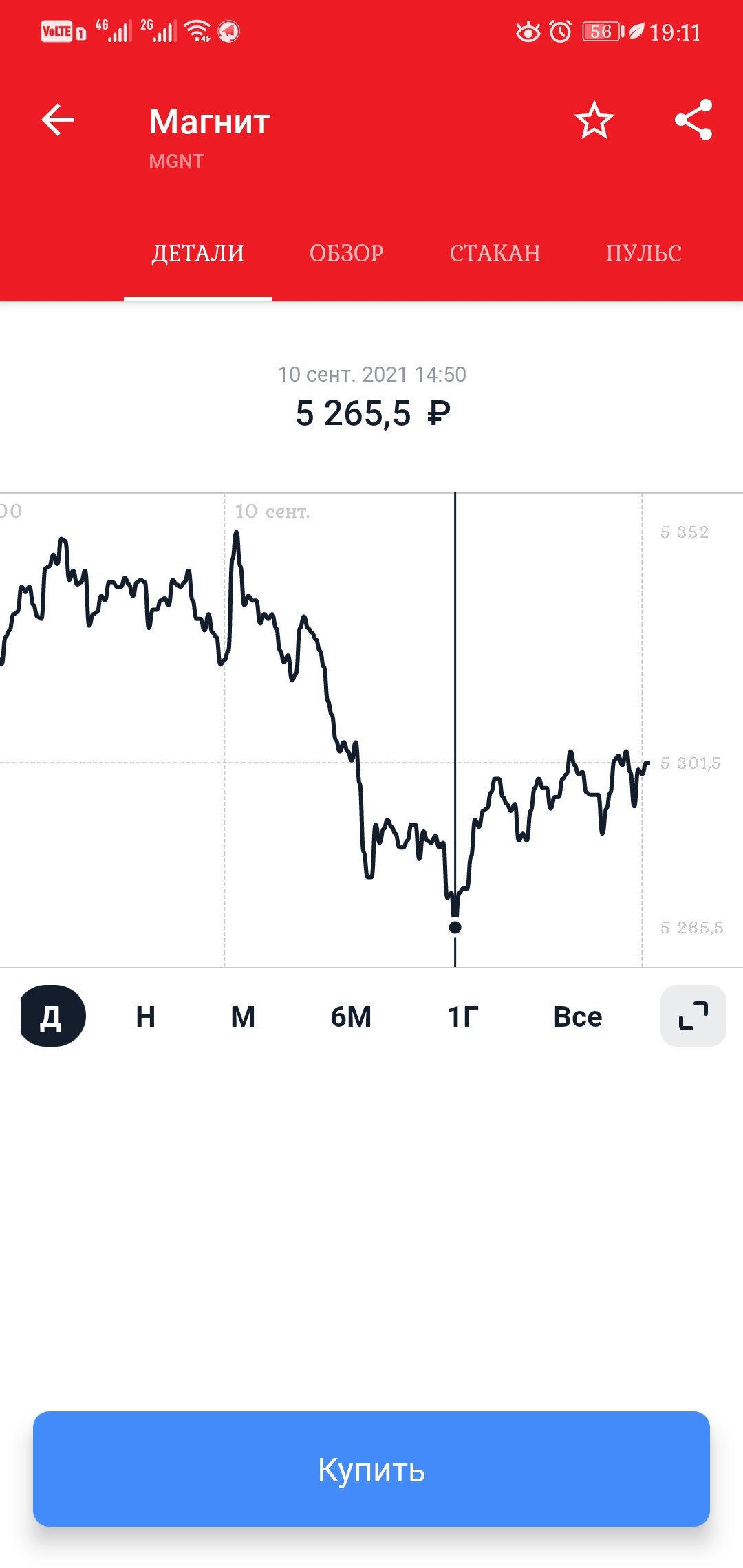Switch to the ОБЗОР tab
Image resolution: width=743 pixels, height=1568 pixels.
coord(347,253)
